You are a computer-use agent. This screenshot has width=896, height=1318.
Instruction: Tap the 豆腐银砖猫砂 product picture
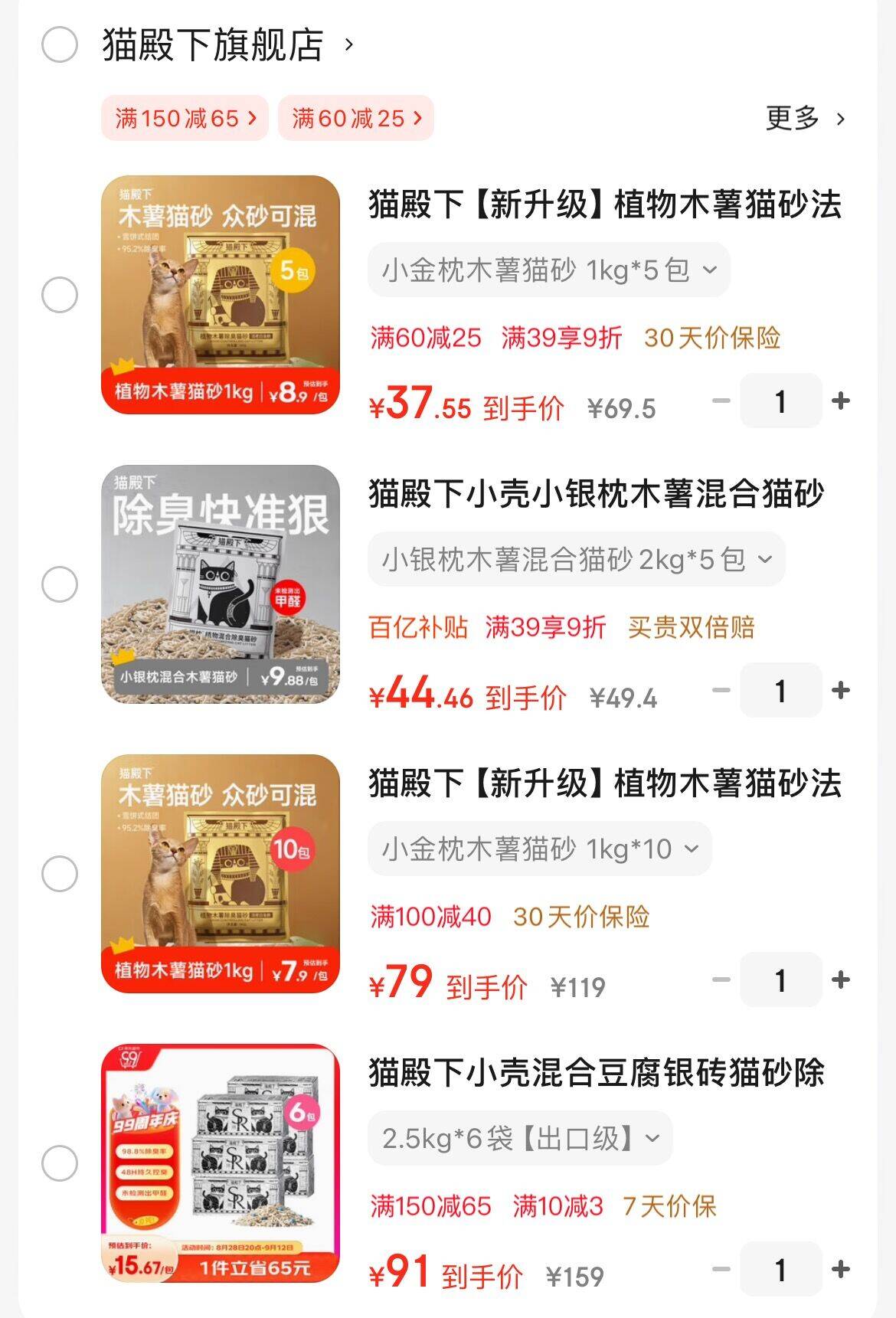222,1162
